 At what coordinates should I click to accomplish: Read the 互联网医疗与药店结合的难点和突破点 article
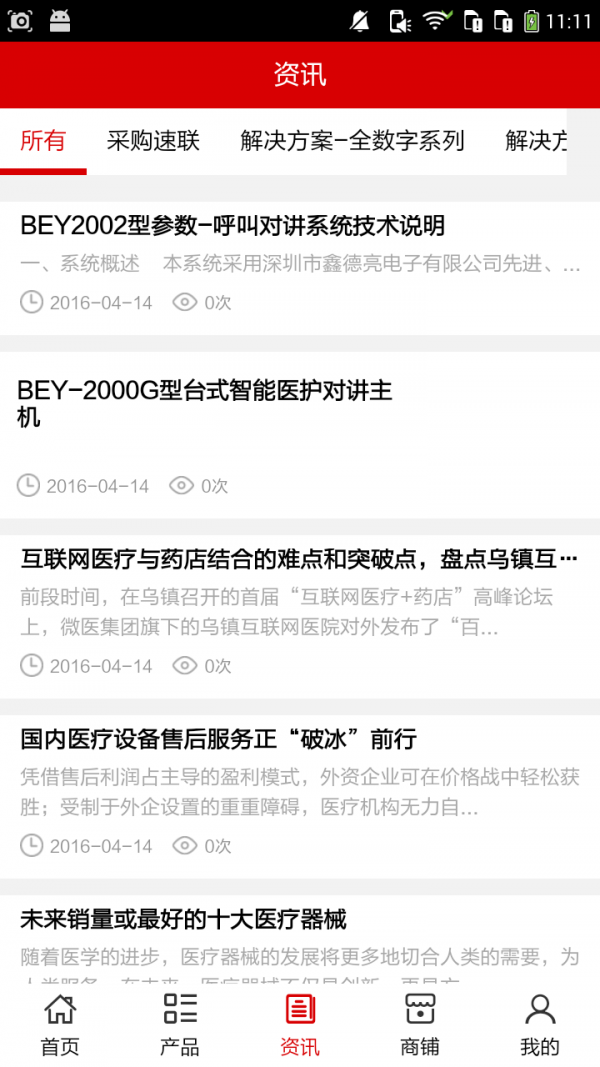(x=298, y=559)
